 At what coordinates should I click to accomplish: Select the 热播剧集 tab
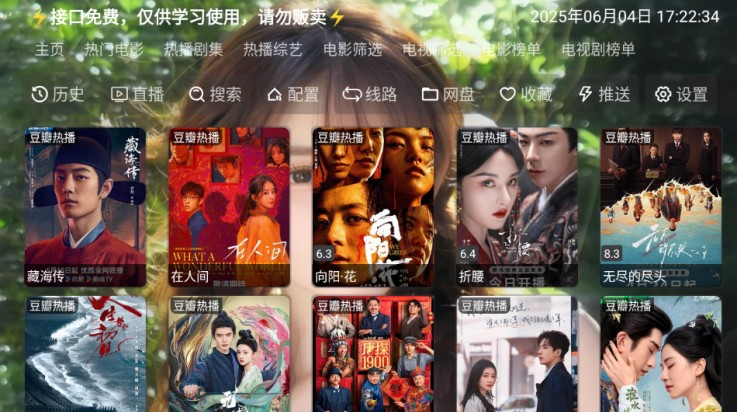tap(193, 49)
